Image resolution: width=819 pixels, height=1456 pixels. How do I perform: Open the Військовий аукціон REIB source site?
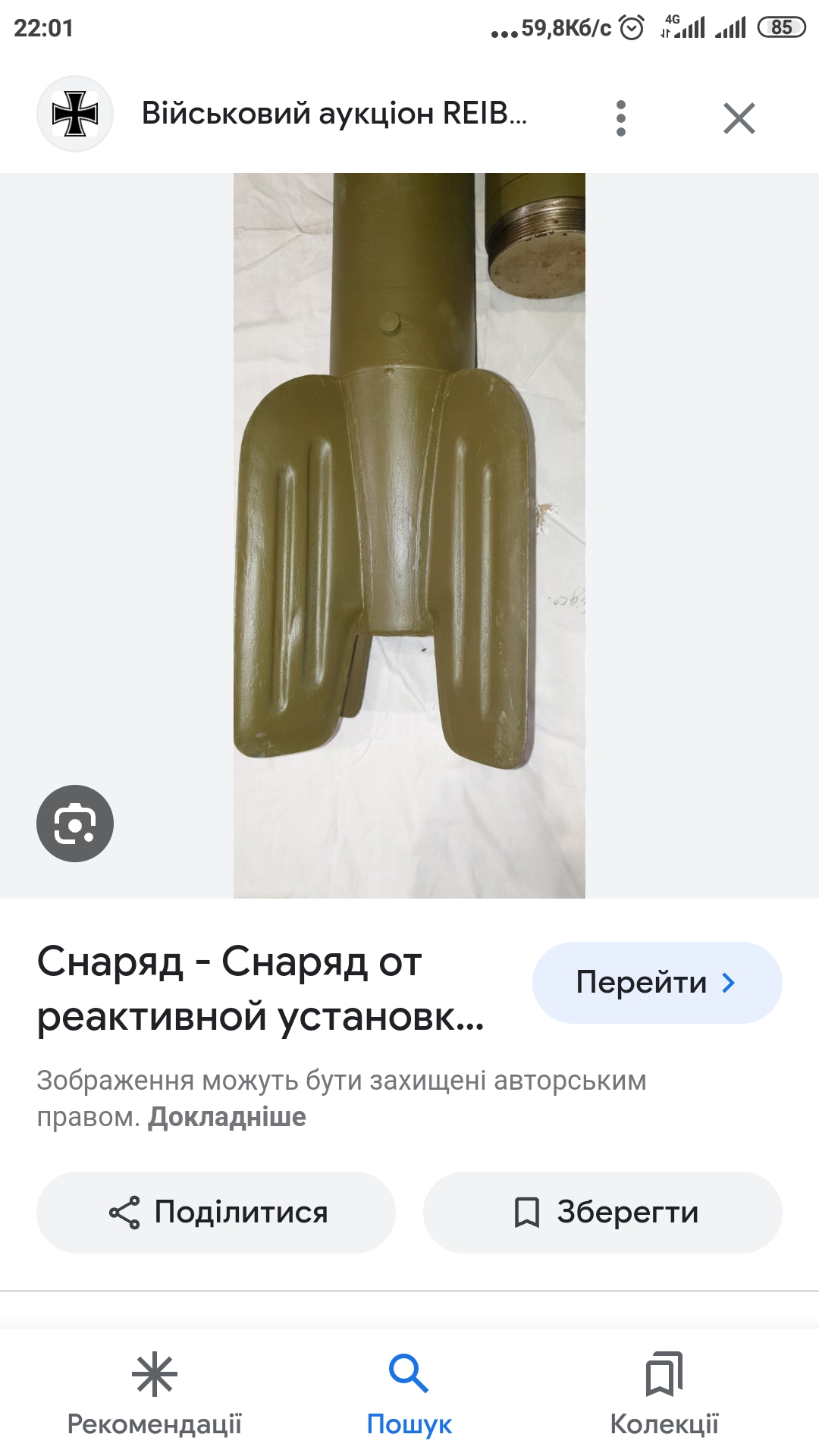click(334, 114)
